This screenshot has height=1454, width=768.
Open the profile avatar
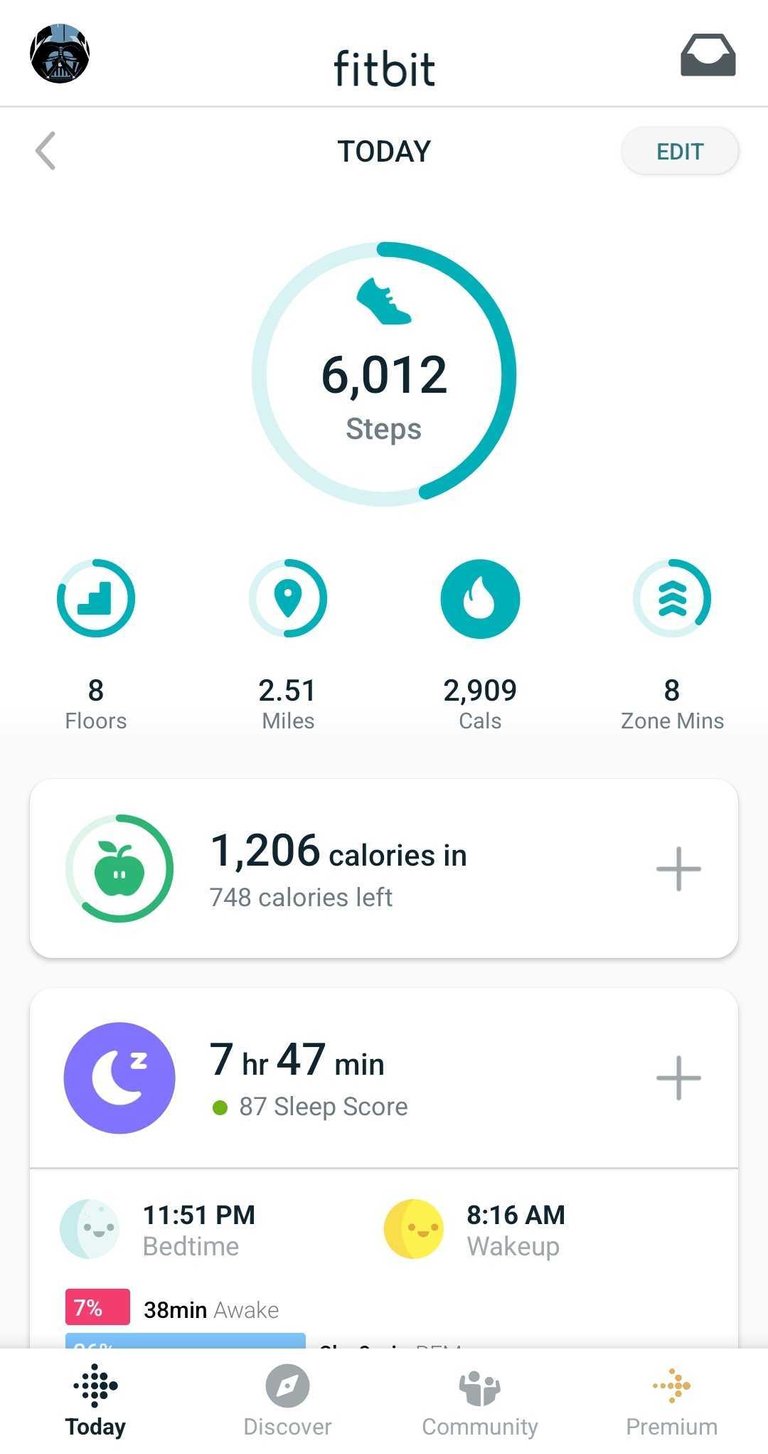pyautogui.click(x=60, y=54)
